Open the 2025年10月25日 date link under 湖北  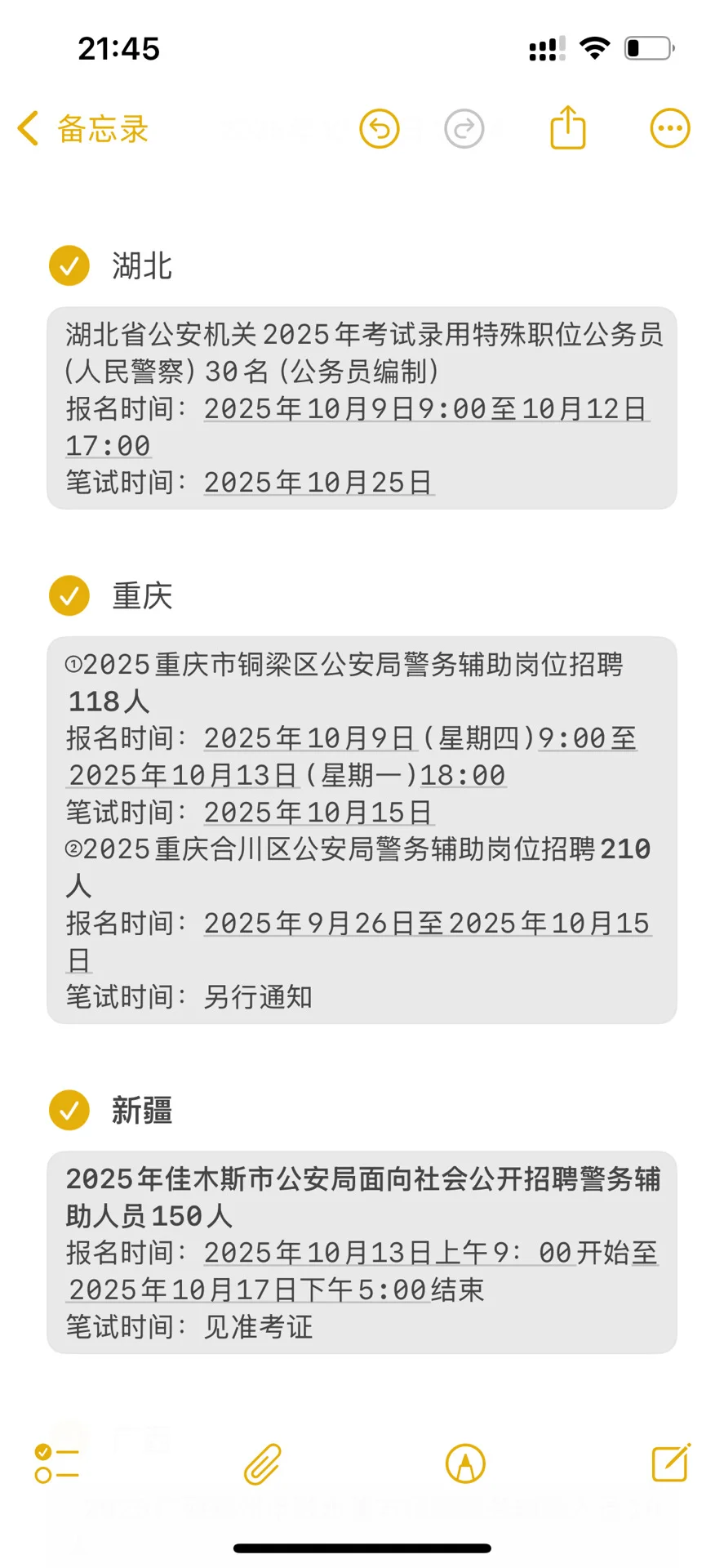(318, 483)
